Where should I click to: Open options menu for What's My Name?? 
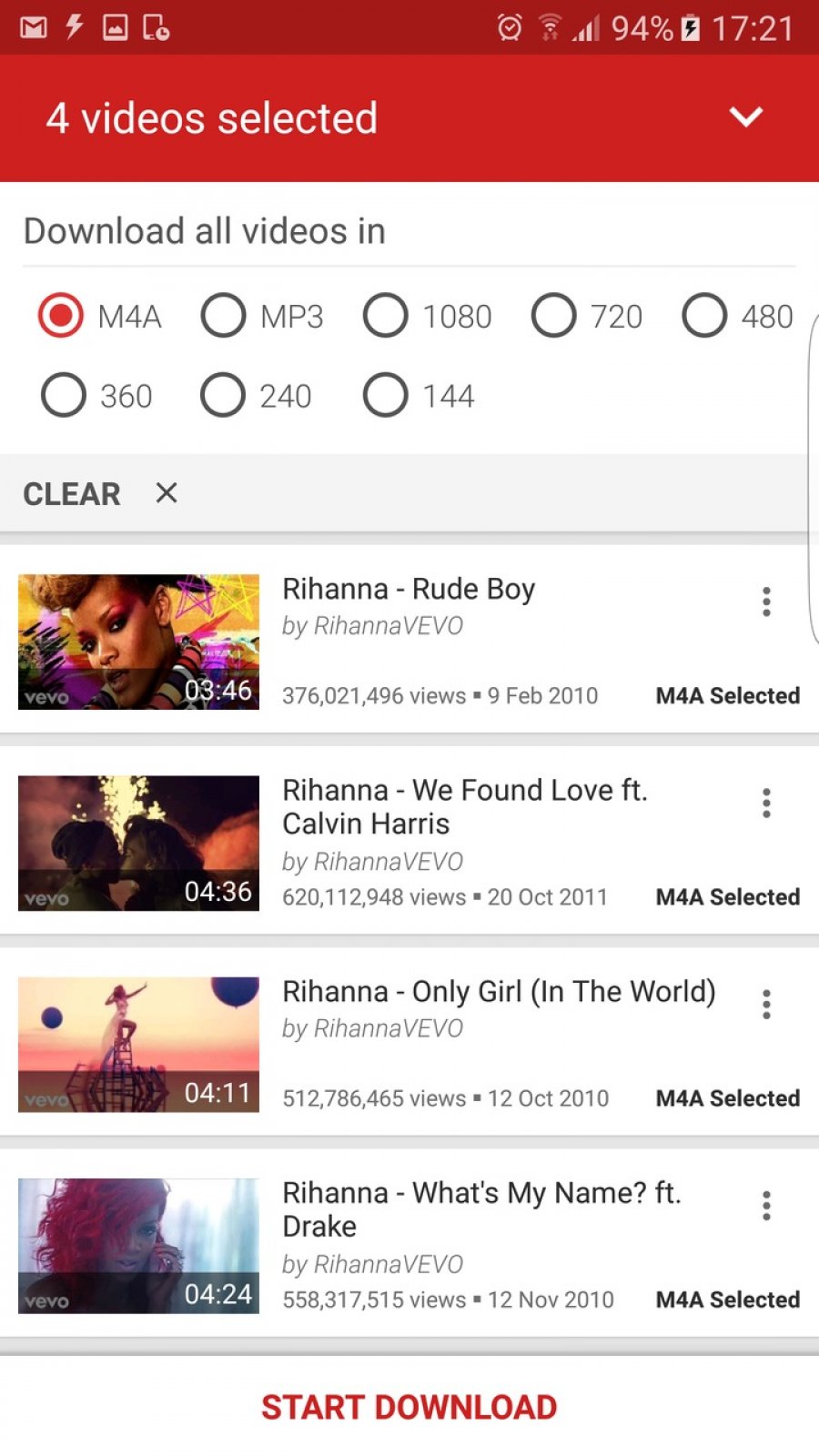pos(766,1205)
